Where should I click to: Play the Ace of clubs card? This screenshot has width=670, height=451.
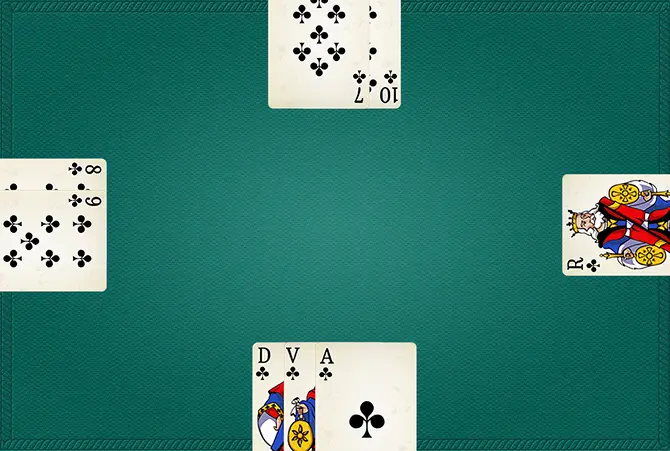click(366, 400)
